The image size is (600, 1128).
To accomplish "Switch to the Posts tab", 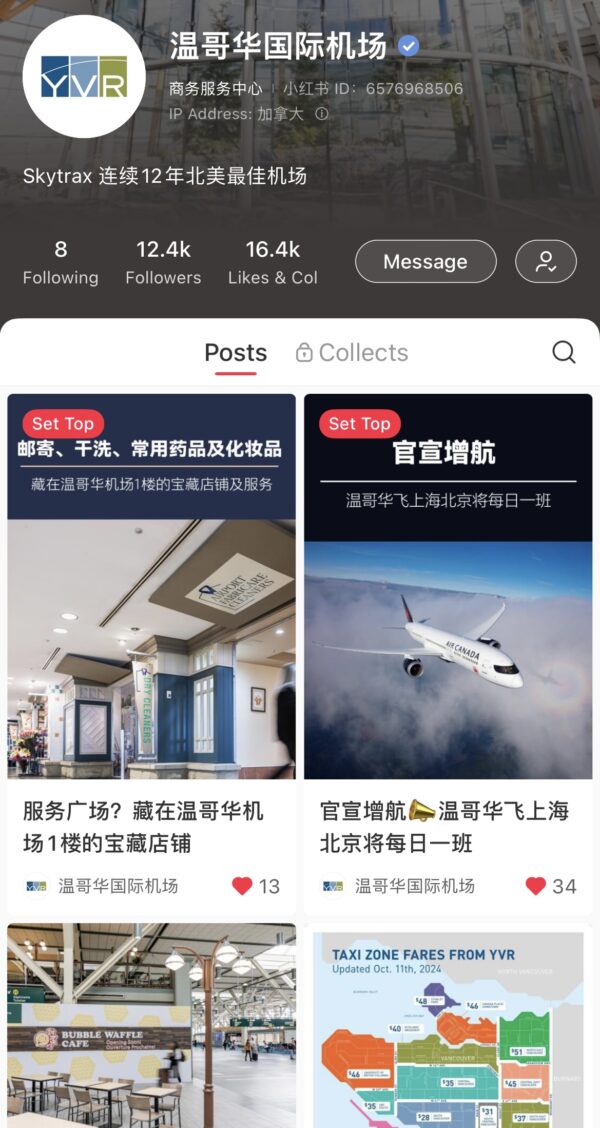I will click(x=235, y=352).
